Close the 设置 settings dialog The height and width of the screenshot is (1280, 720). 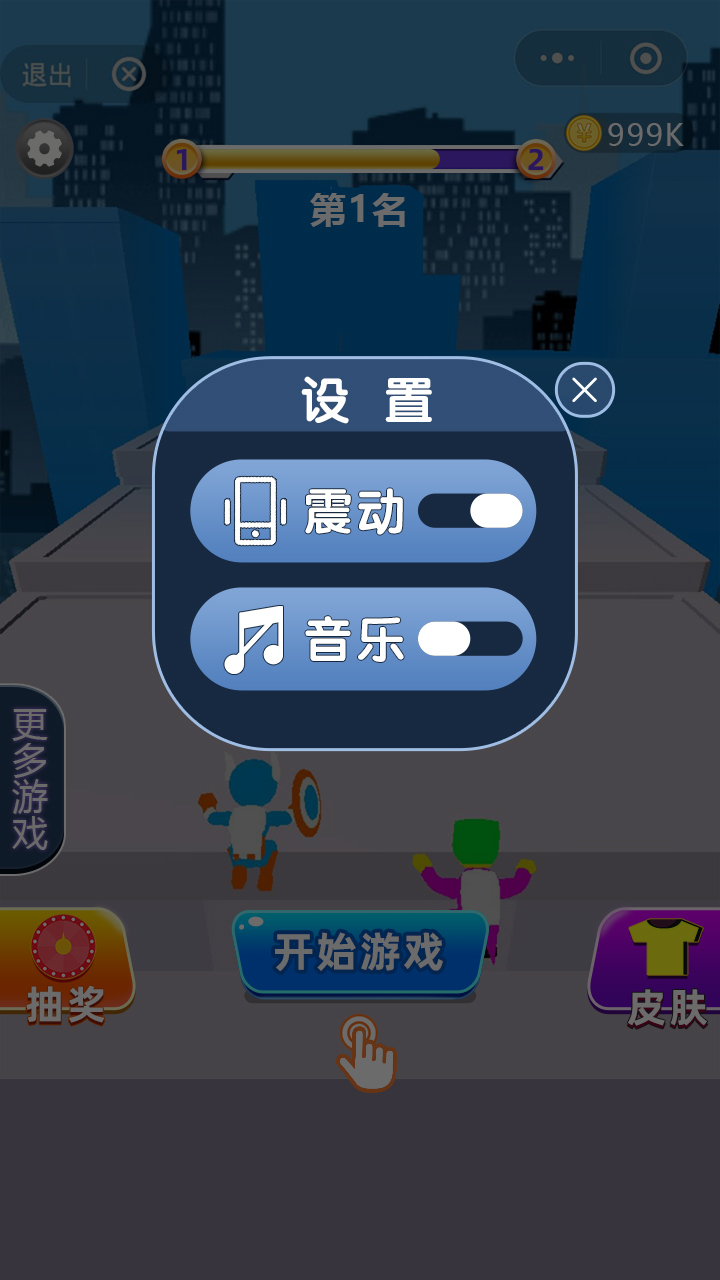[585, 391]
